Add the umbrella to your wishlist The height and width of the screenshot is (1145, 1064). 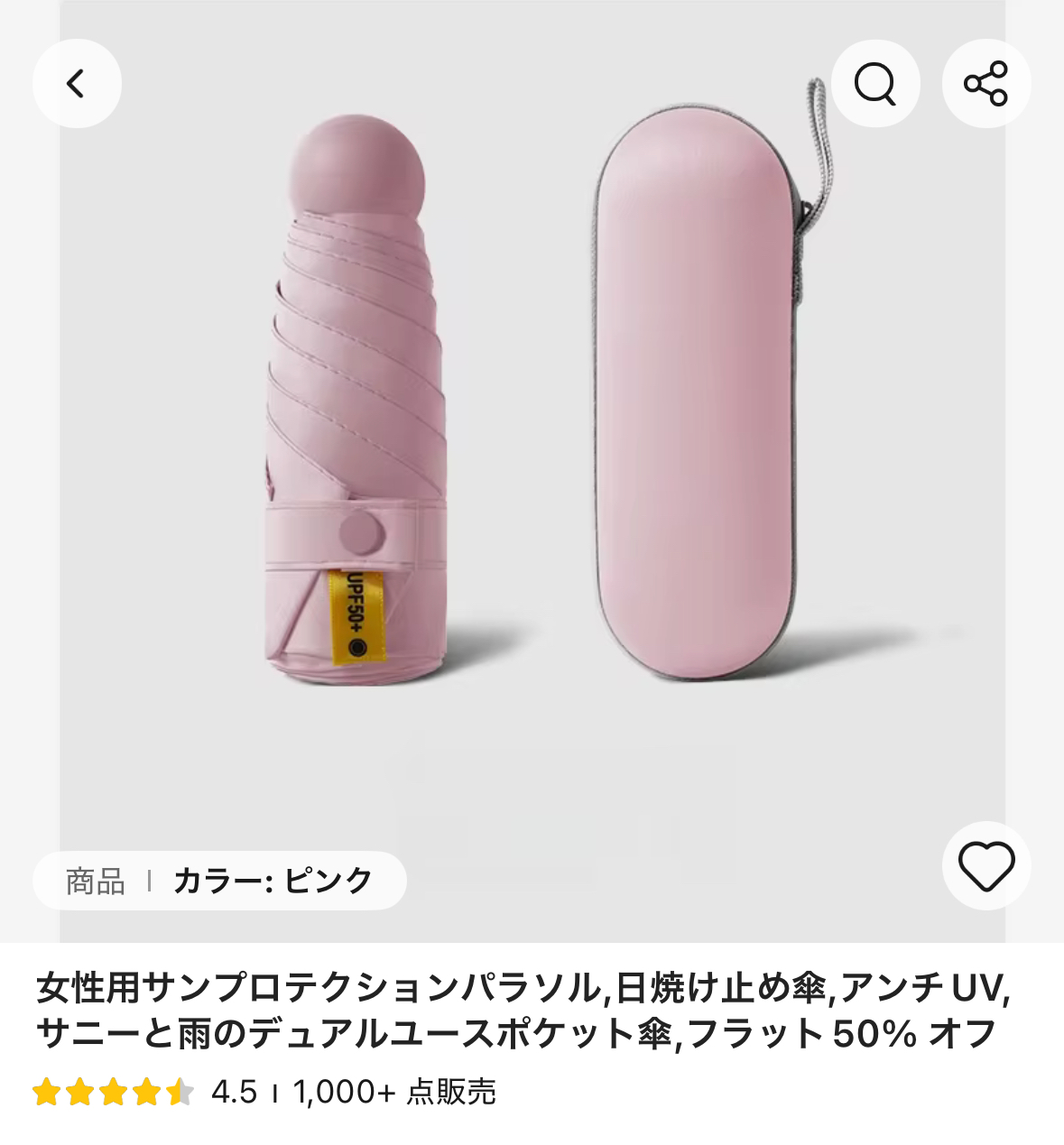[x=985, y=865]
